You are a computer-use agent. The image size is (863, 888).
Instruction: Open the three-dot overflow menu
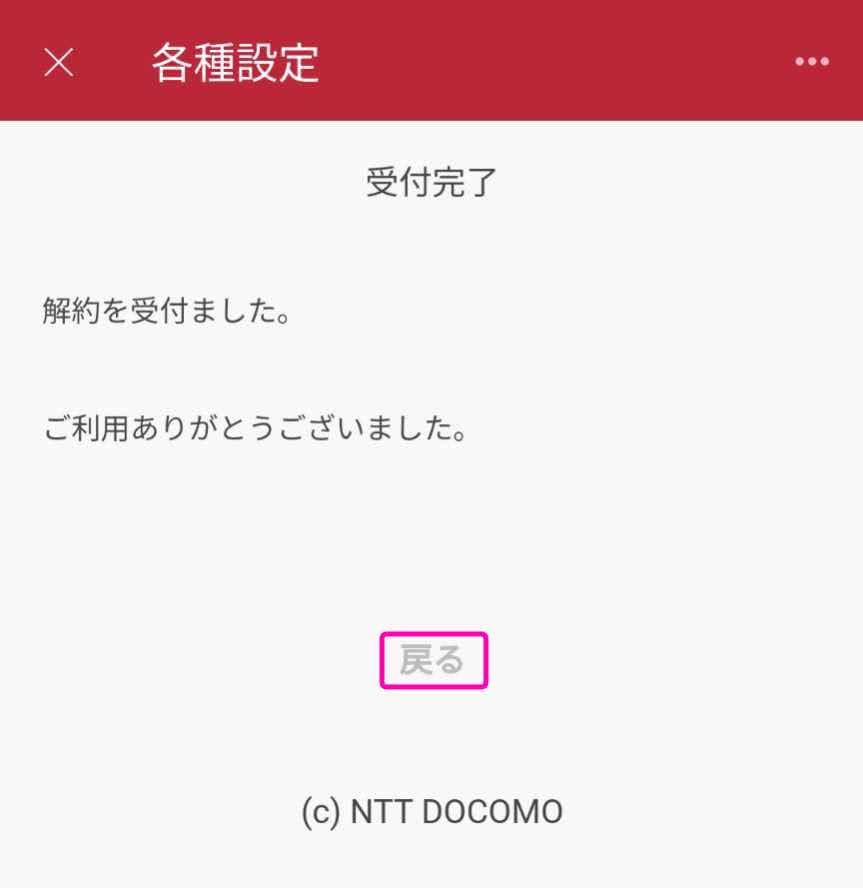[x=811, y=63]
